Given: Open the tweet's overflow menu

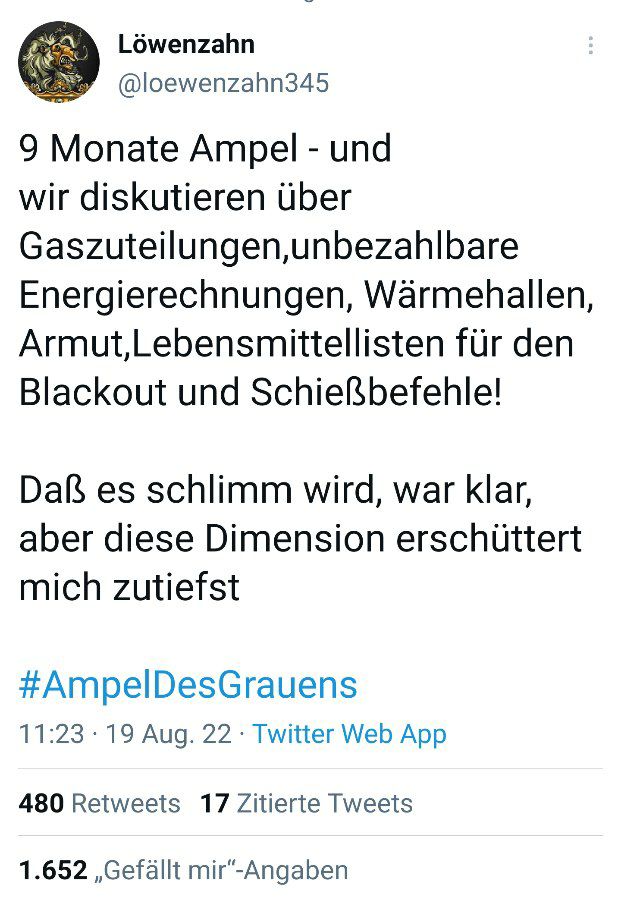Looking at the screenshot, I should 591,46.
